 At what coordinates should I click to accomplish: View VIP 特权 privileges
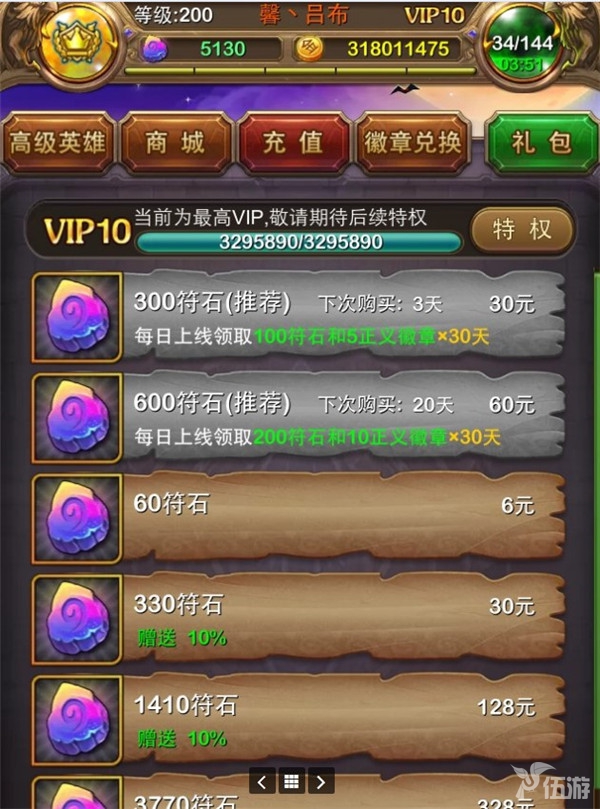[x=522, y=231]
